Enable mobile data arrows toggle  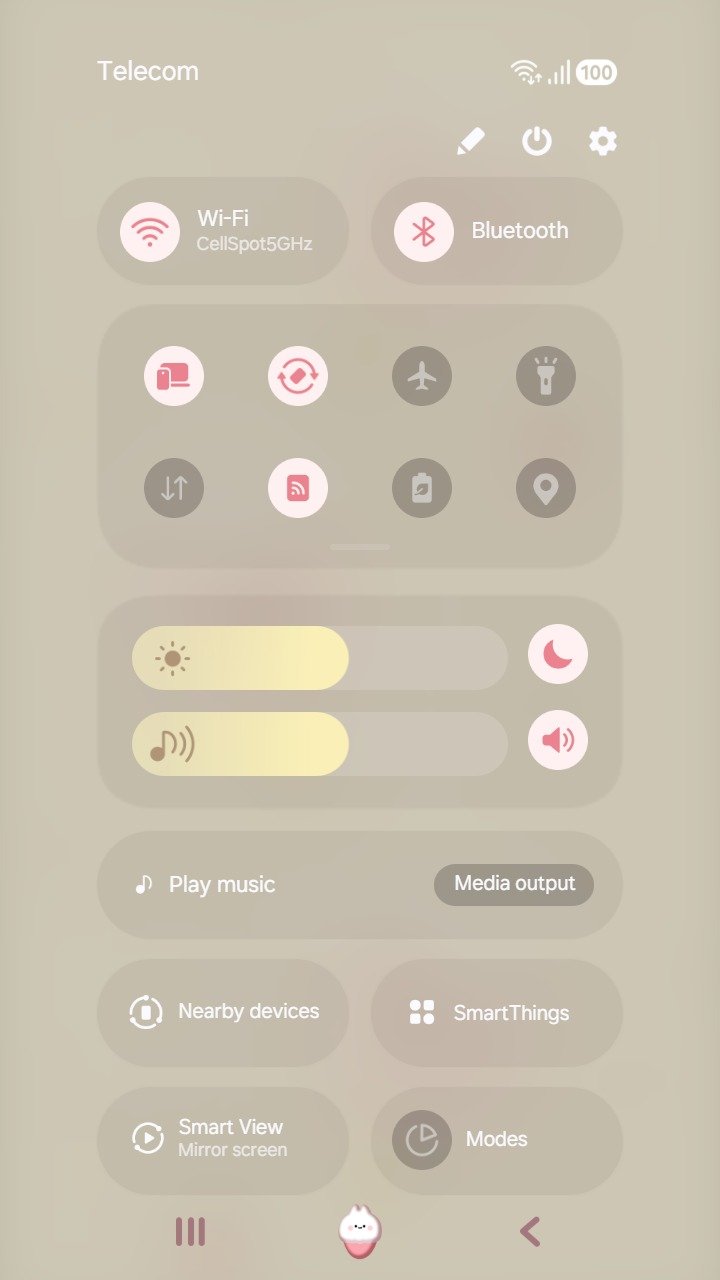[x=174, y=488]
